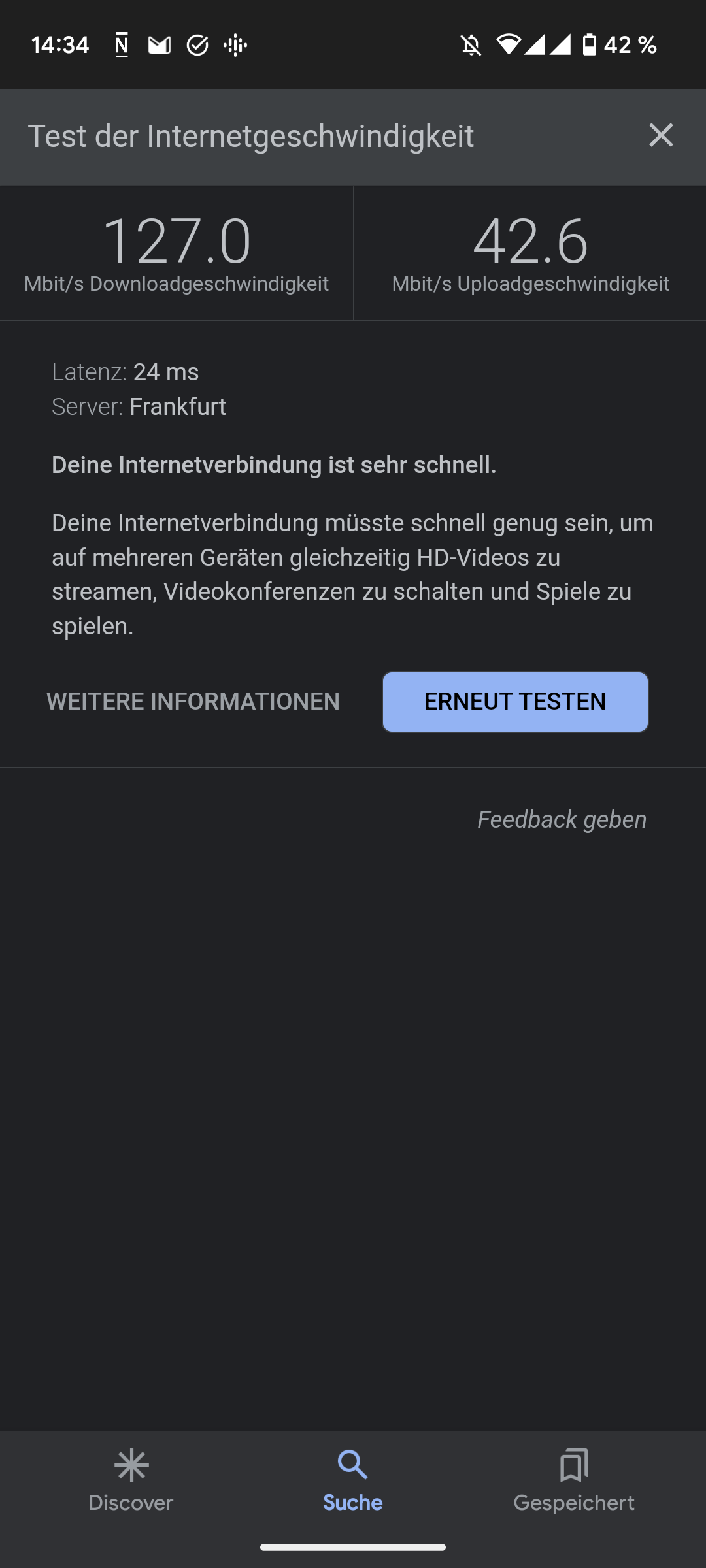
Task: Tap the Feedback geben link
Action: 562,819
